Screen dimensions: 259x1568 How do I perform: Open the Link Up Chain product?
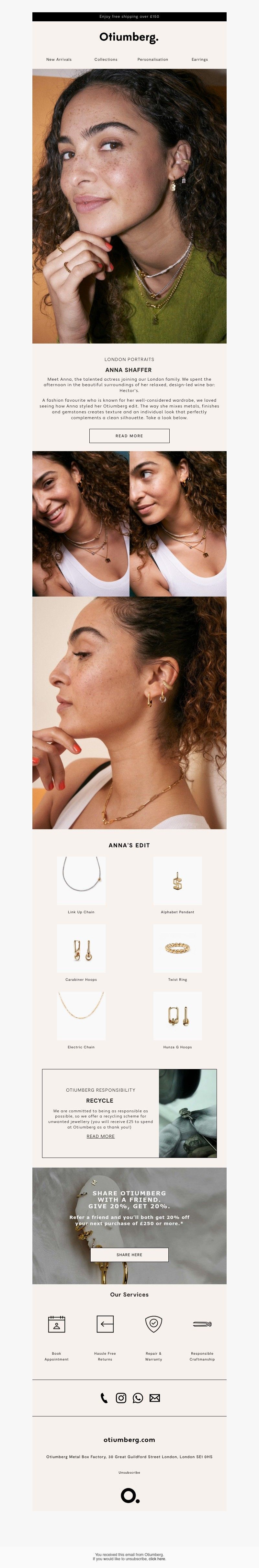[x=81, y=881]
